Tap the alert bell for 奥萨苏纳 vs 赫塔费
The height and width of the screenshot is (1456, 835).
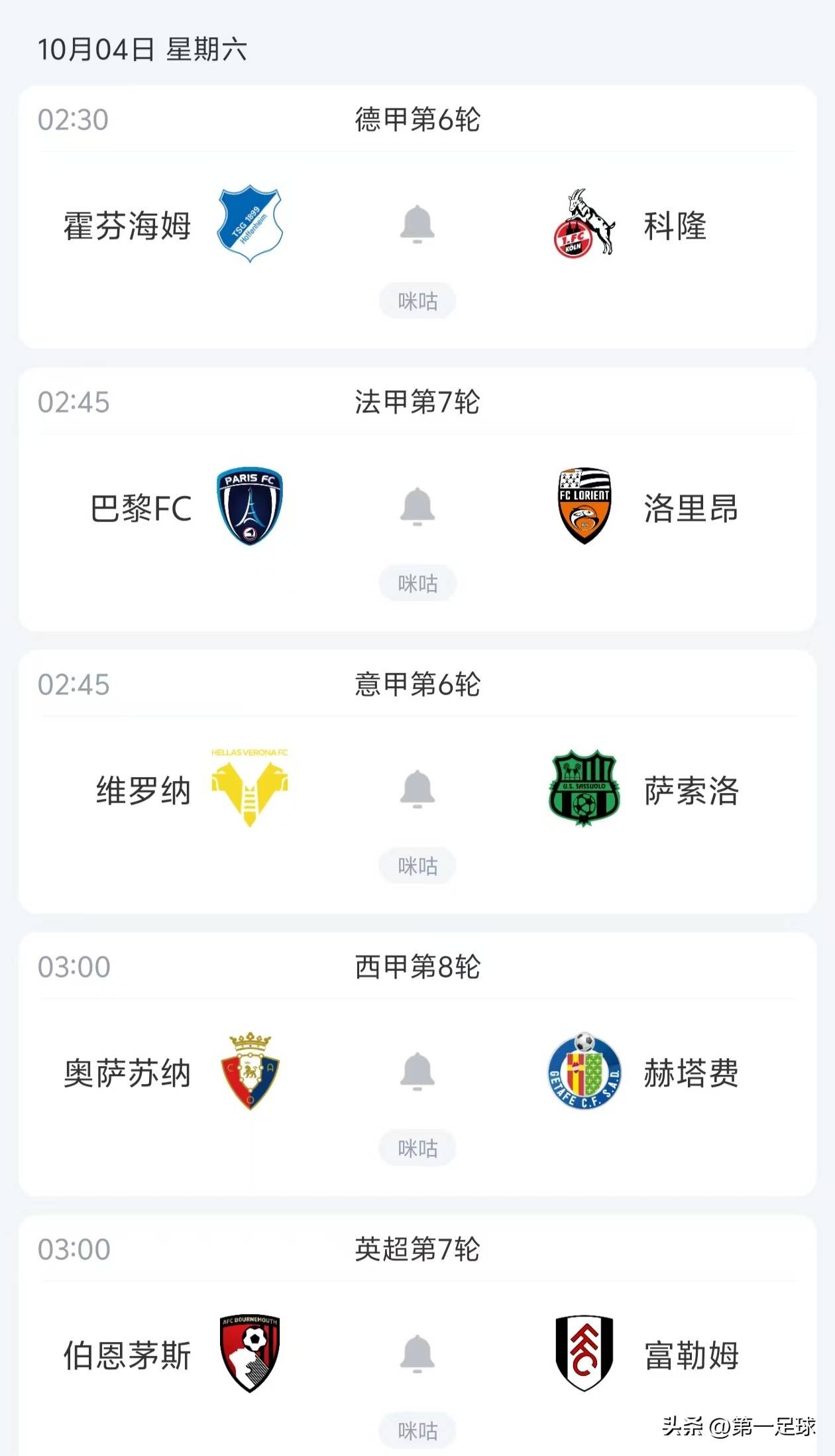pyautogui.click(x=417, y=1071)
